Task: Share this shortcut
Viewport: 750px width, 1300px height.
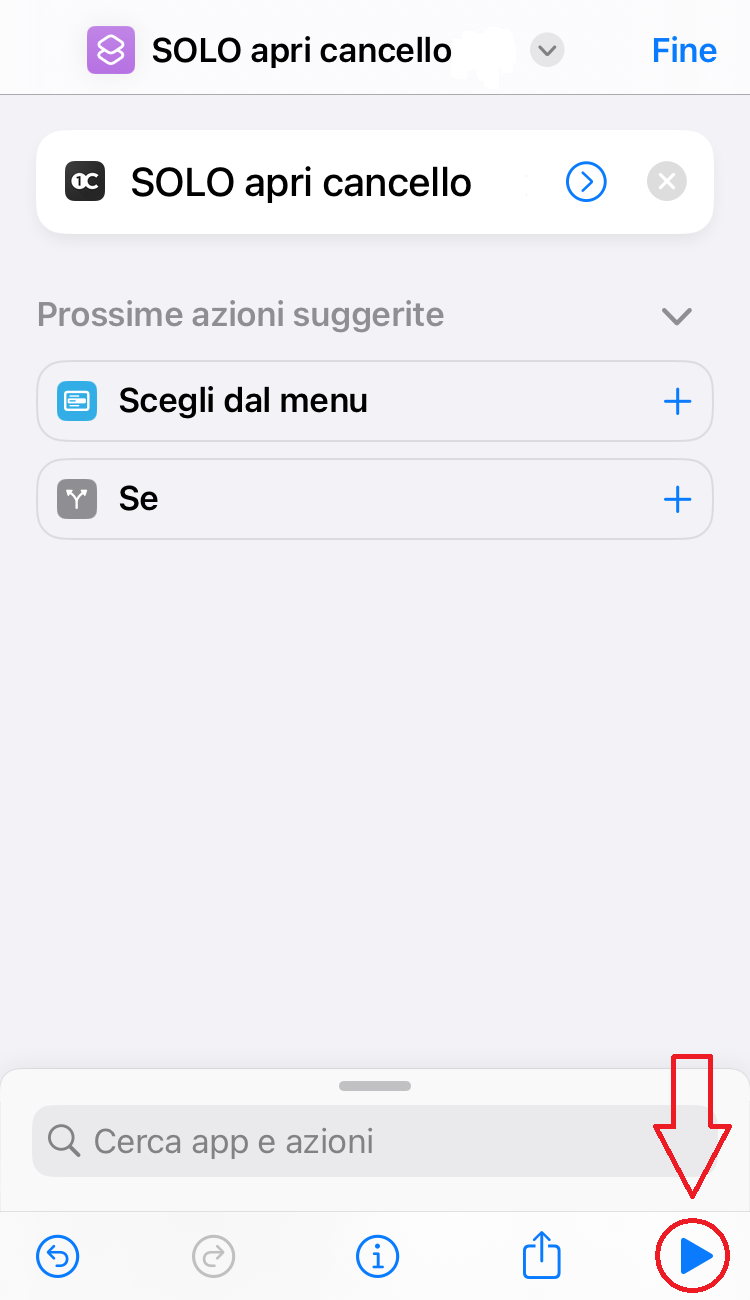Action: pyautogui.click(x=541, y=1254)
